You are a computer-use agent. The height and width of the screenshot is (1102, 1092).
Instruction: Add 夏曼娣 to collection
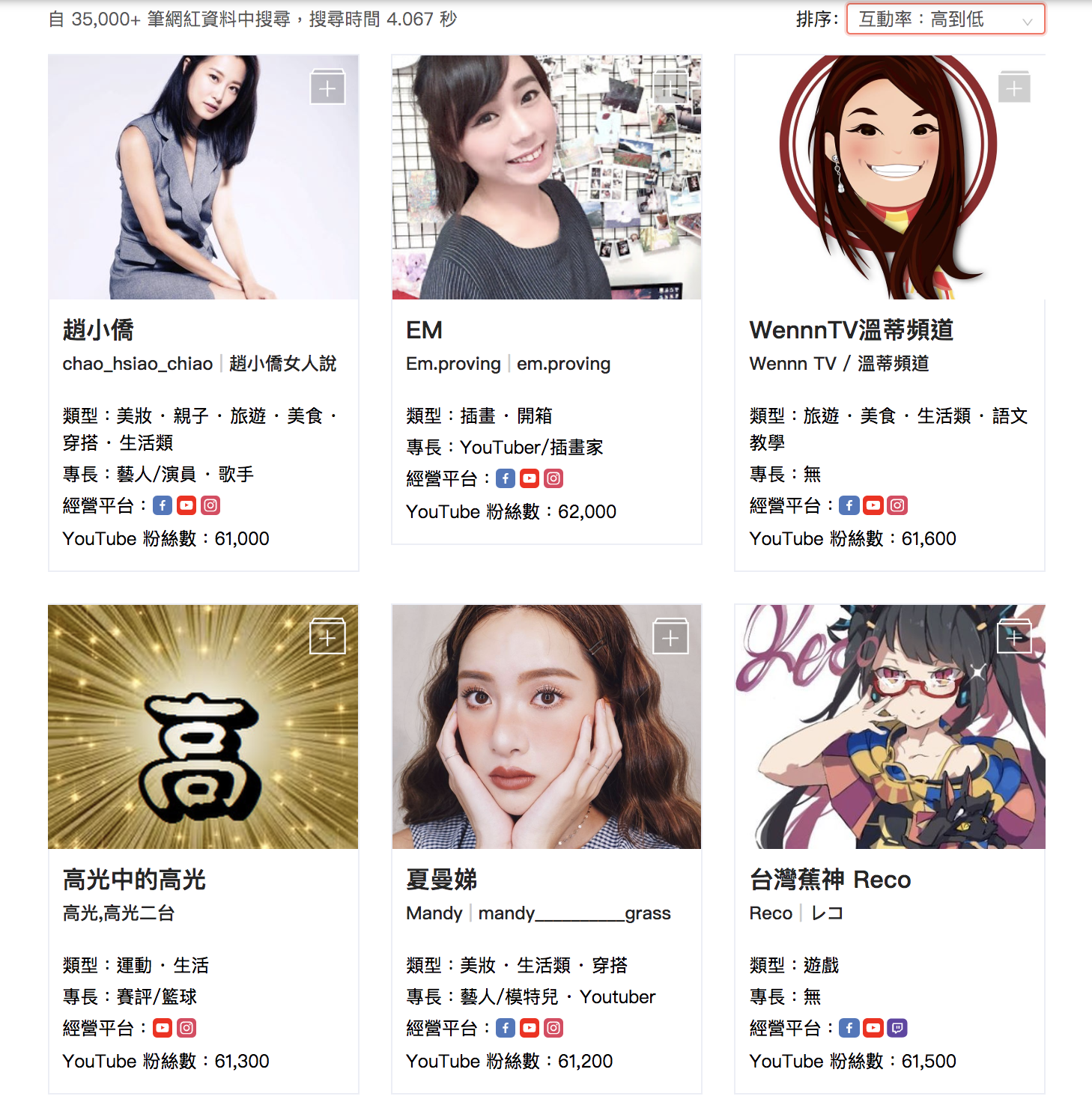[670, 637]
